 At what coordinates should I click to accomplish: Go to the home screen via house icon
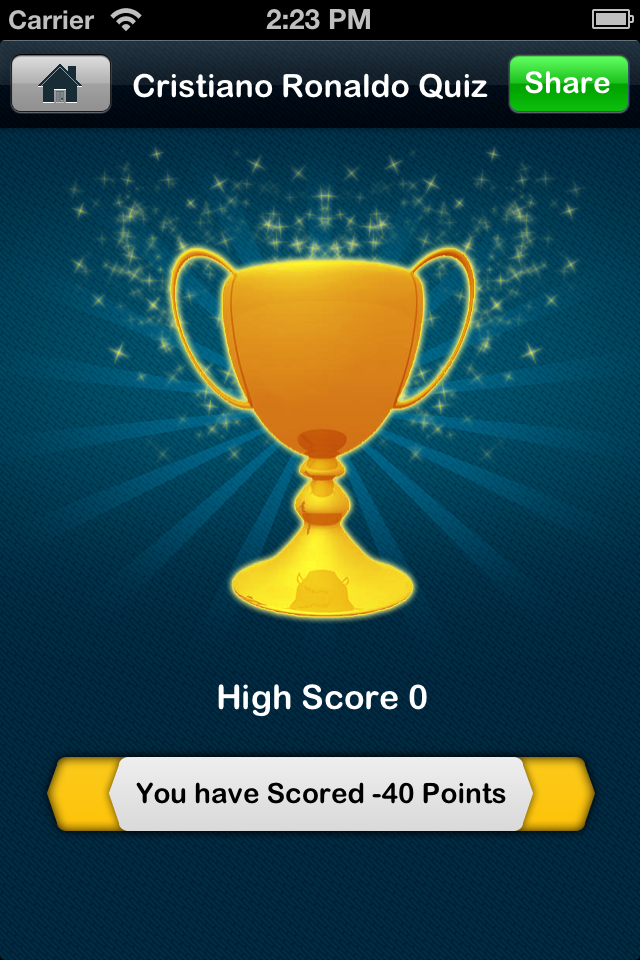click(x=60, y=84)
